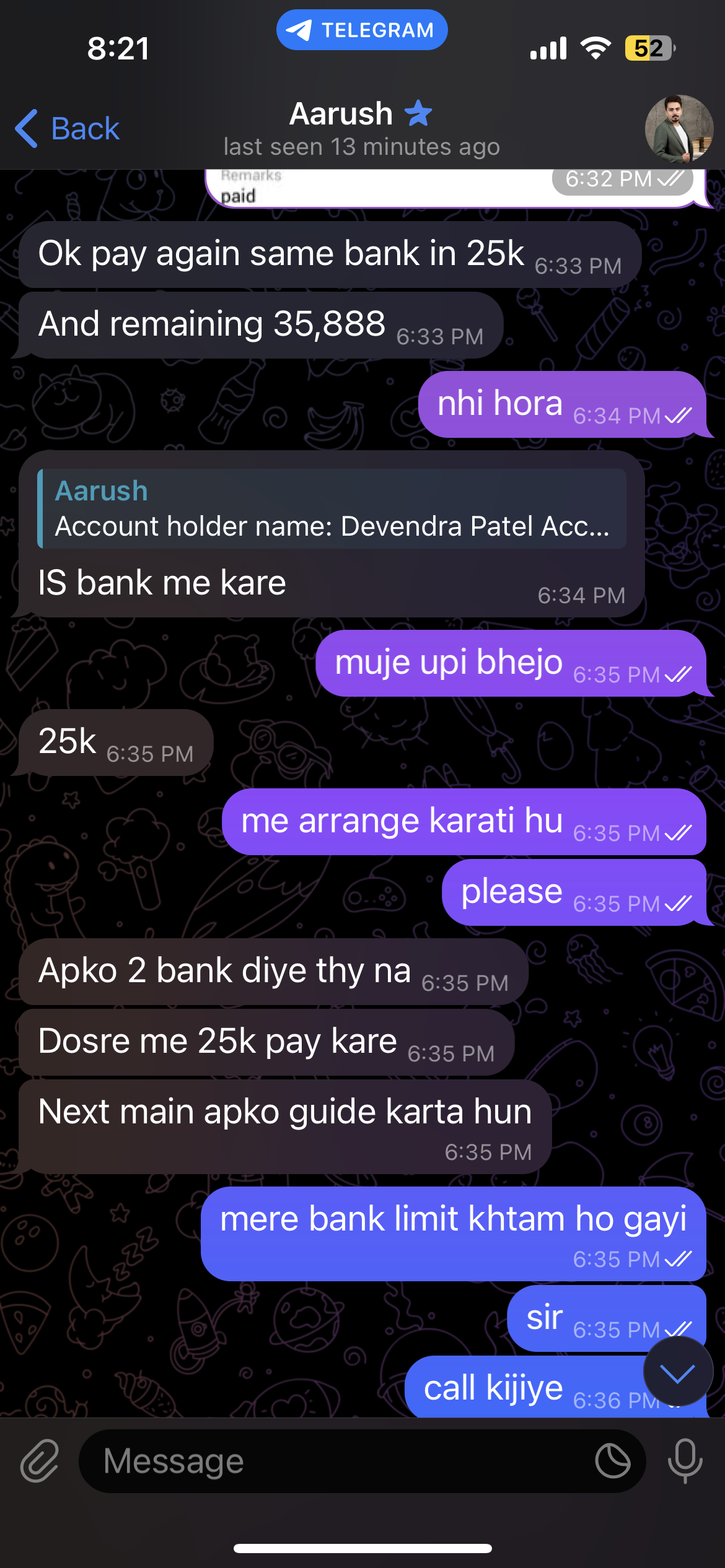The image size is (725, 1568).
Task: Jump to latest messages with down arrow
Action: 677,1371
